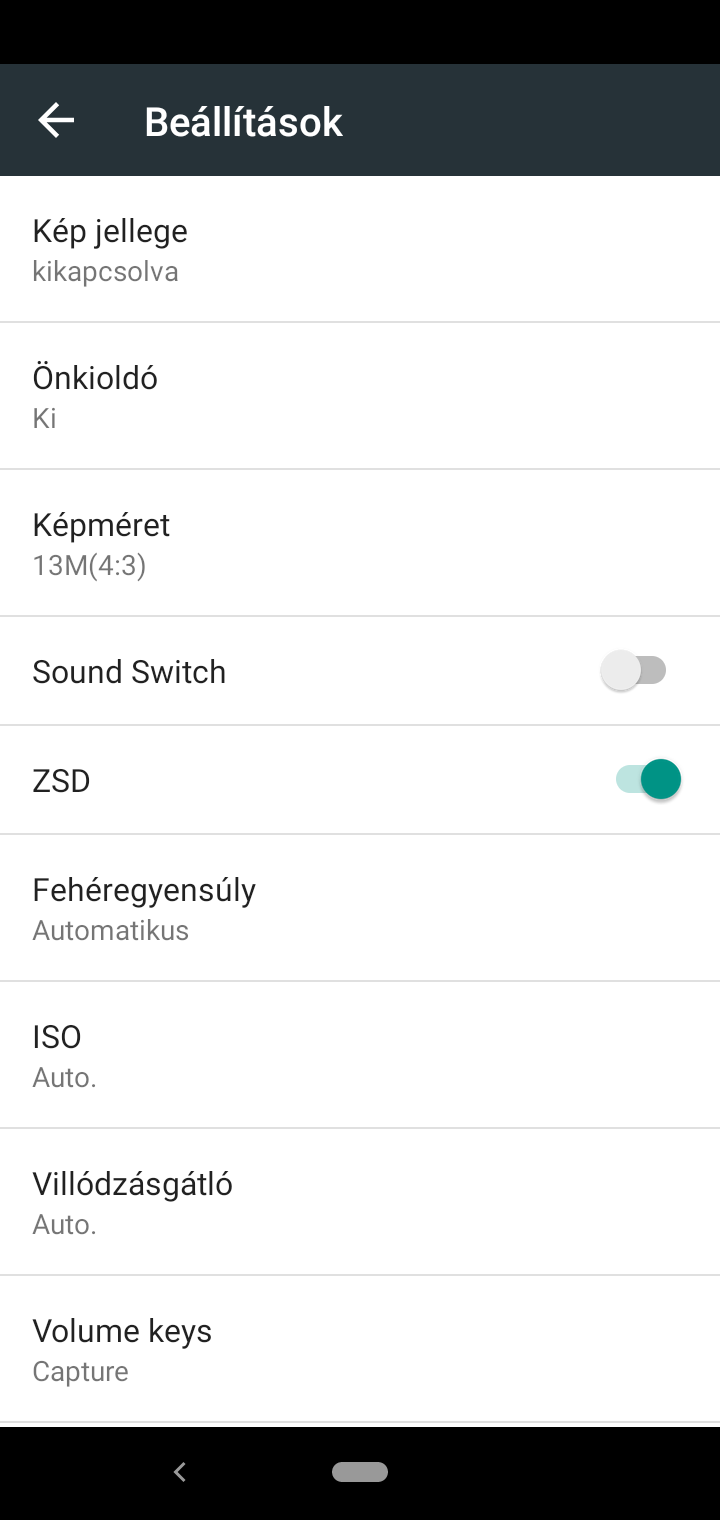Open the Villódzásgátló setting

[360, 1202]
